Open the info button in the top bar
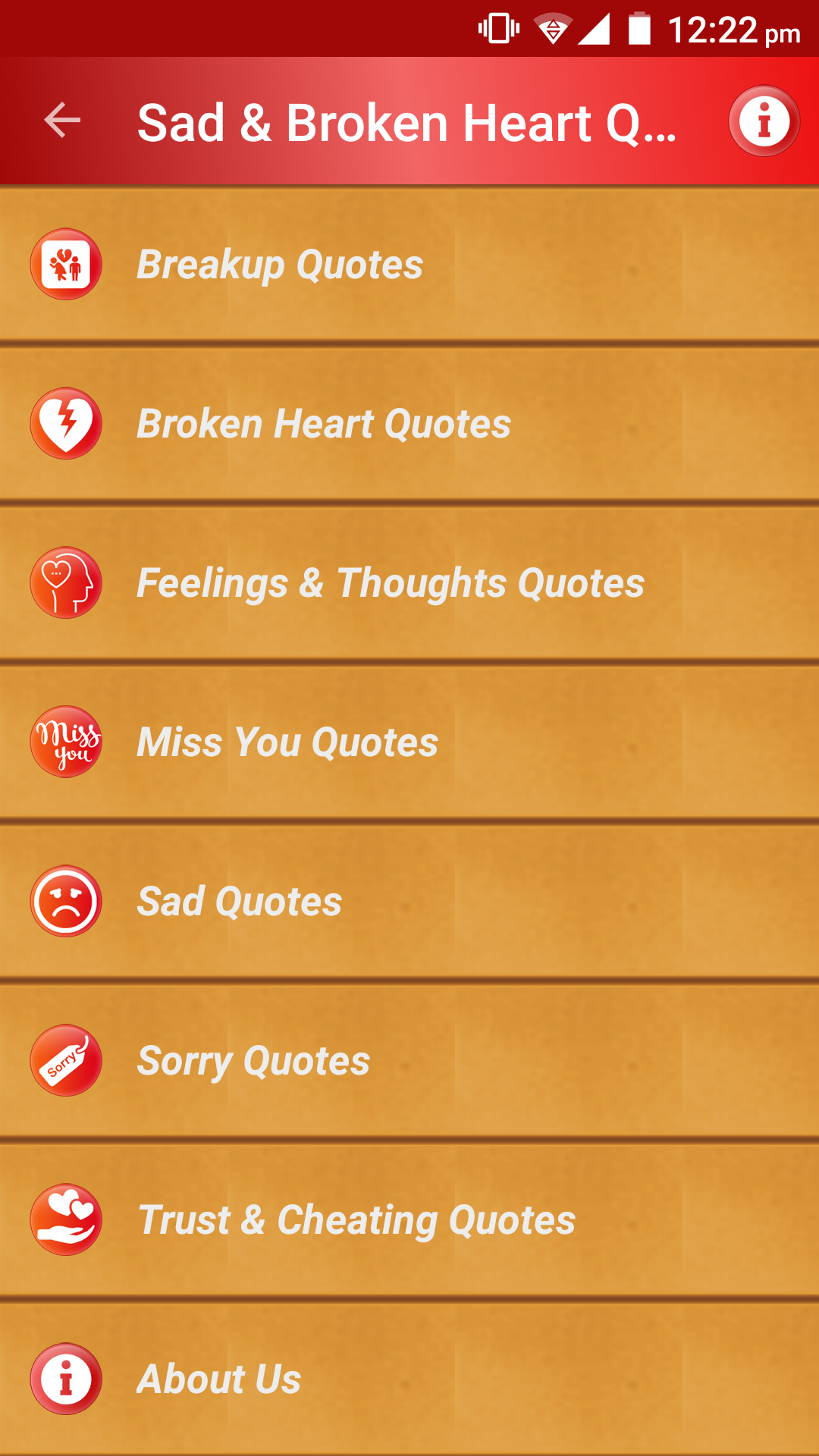The image size is (819, 1456). 764,119
